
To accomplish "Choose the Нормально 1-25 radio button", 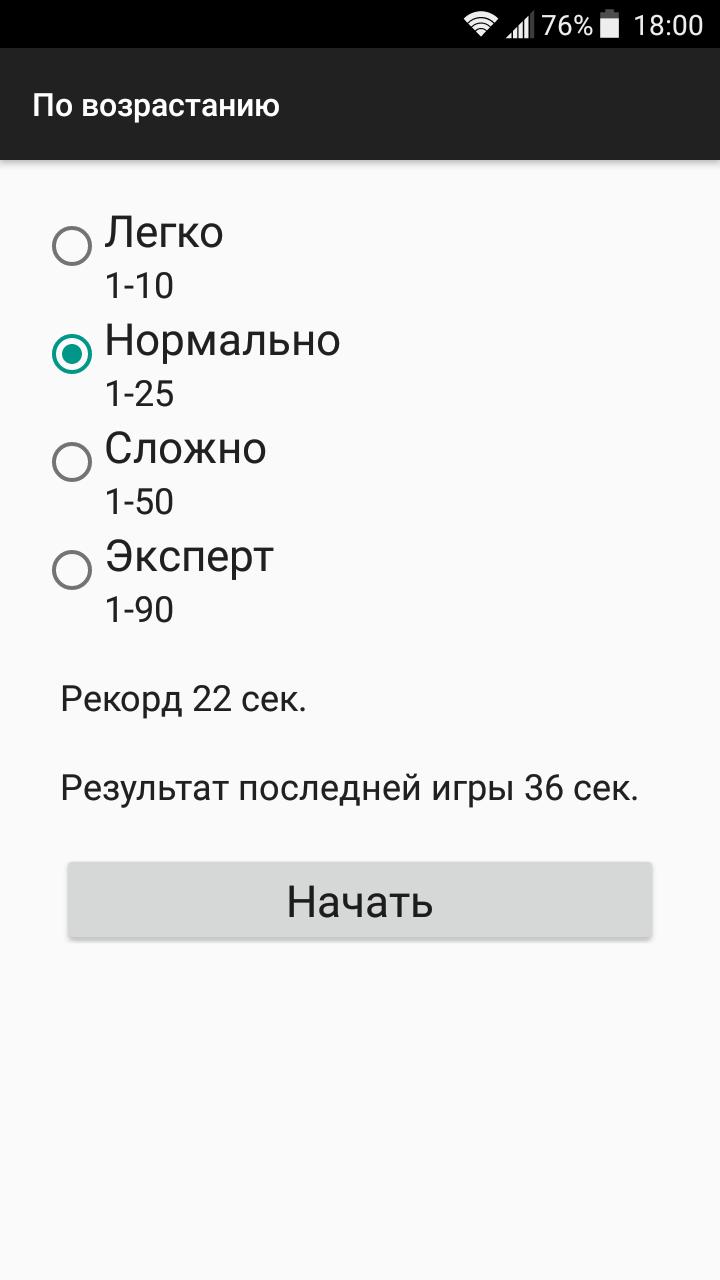I will pyautogui.click(x=72, y=353).
